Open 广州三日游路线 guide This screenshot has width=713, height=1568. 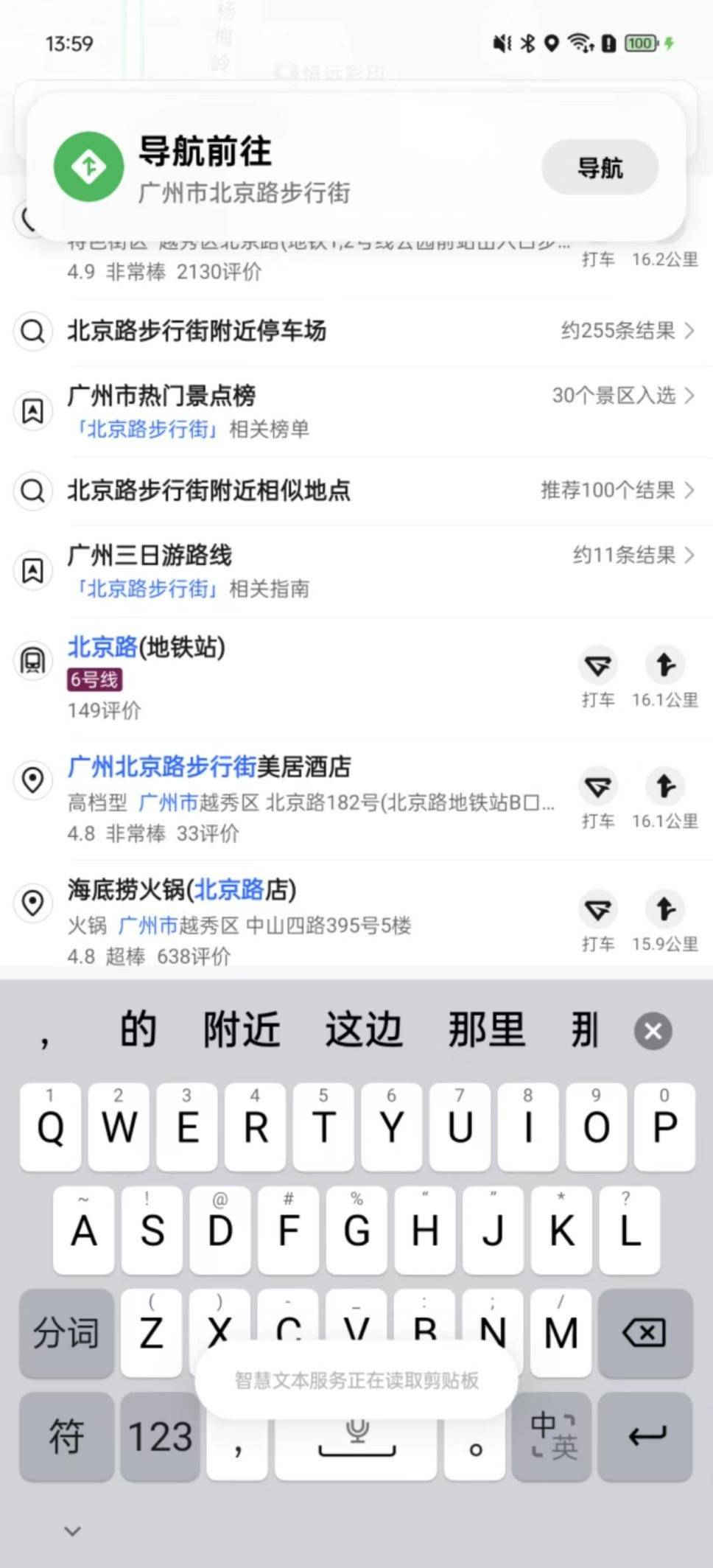pos(150,556)
